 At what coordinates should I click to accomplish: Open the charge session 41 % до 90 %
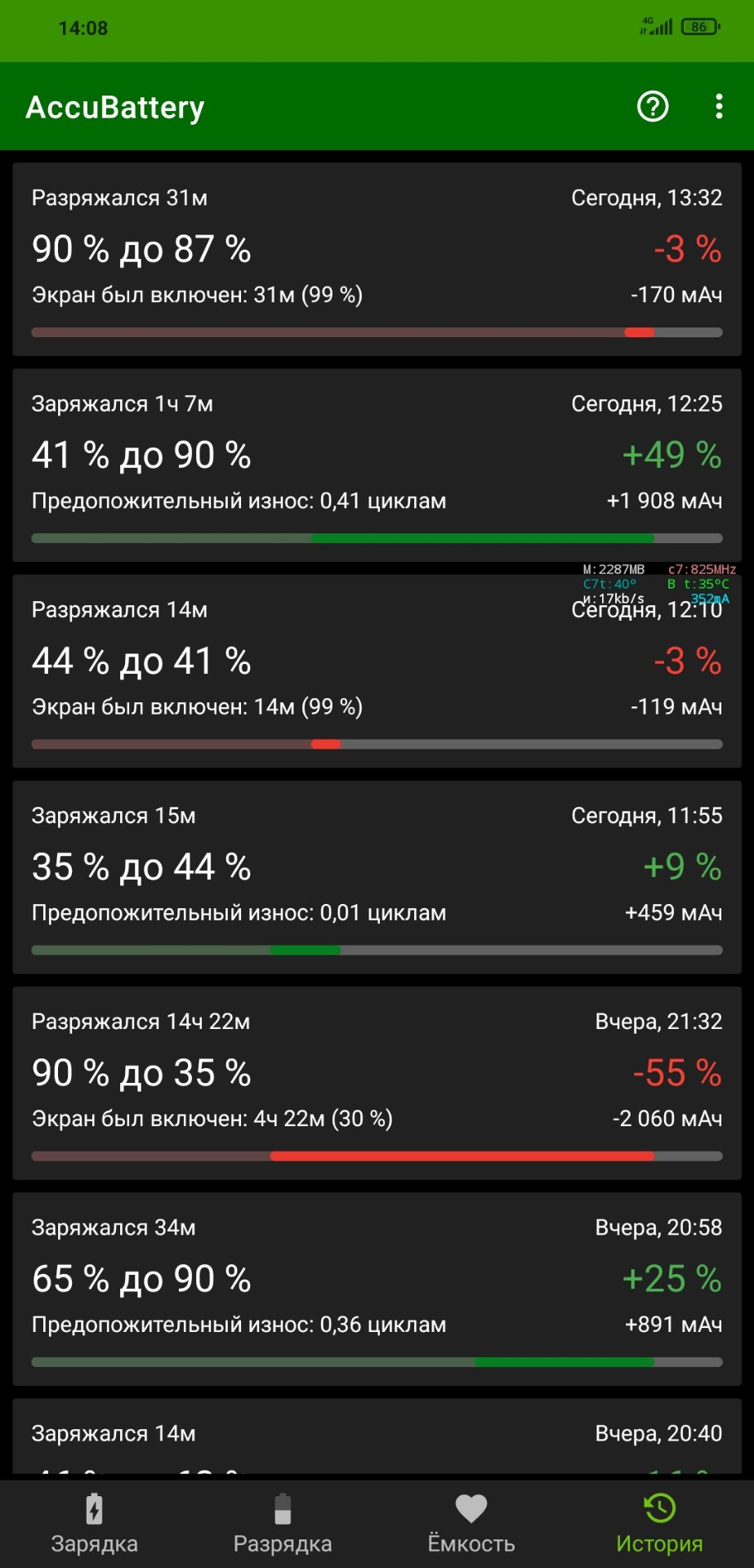(x=377, y=465)
